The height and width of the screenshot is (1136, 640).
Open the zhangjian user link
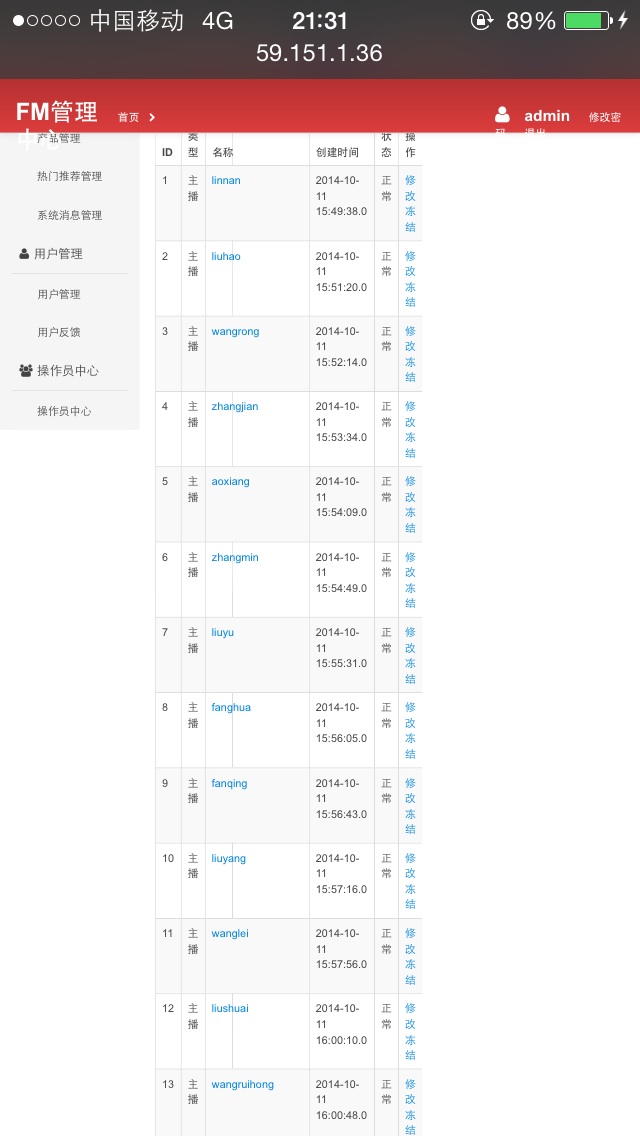[x=234, y=406]
